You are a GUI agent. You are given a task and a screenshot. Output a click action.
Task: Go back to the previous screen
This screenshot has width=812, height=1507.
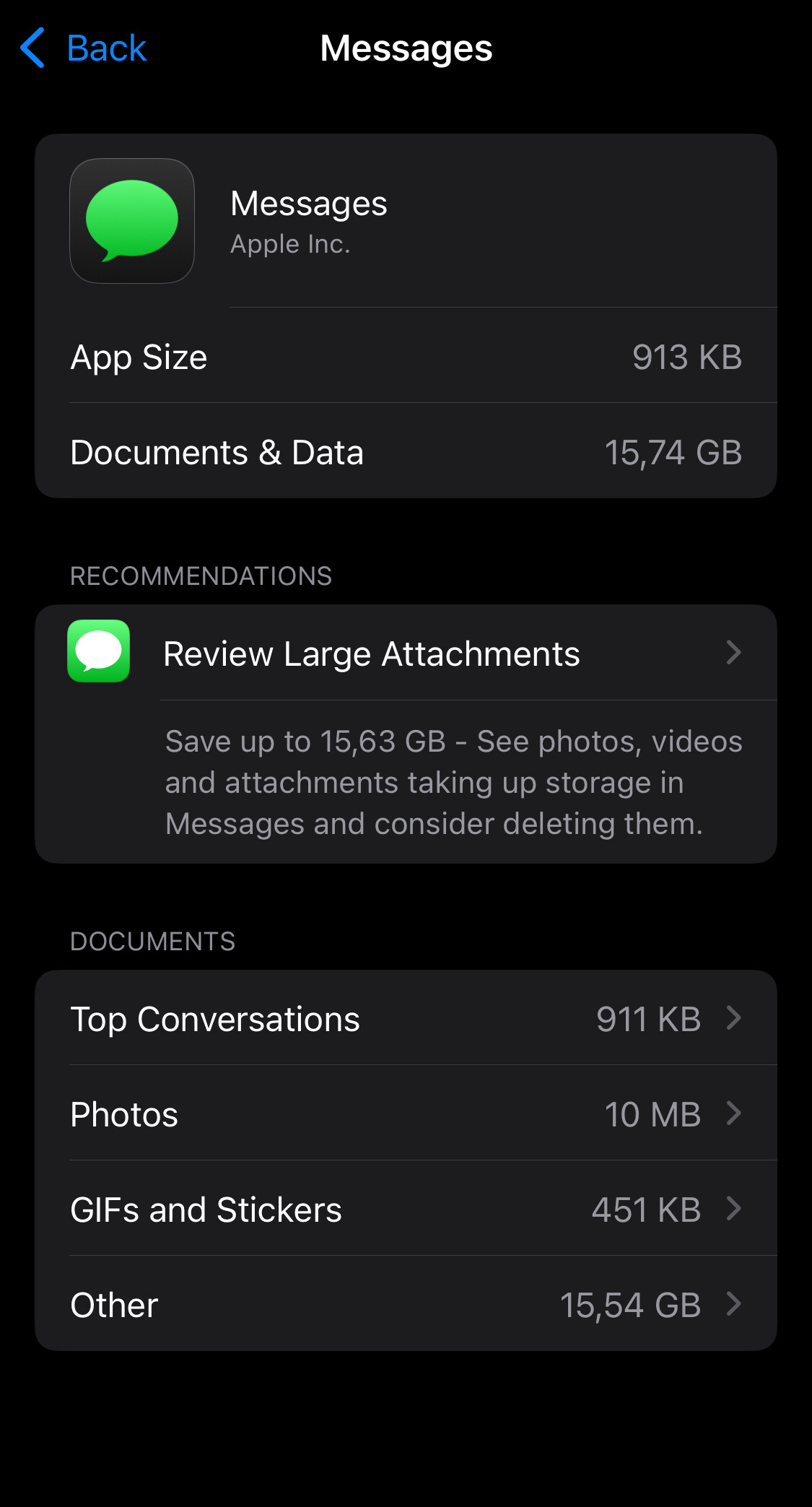[x=84, y=48]
